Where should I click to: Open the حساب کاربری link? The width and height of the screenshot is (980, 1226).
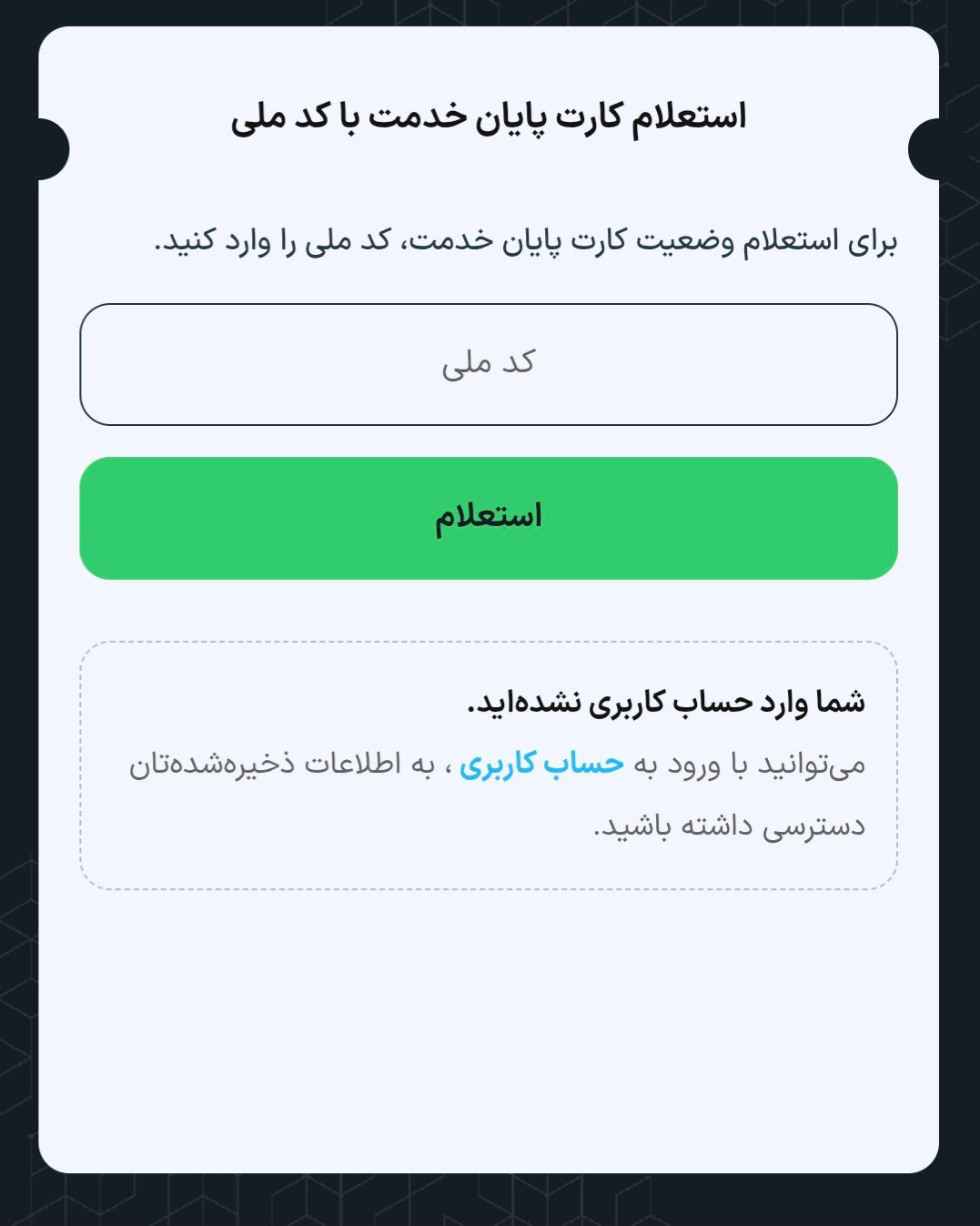tap(541, 764)
